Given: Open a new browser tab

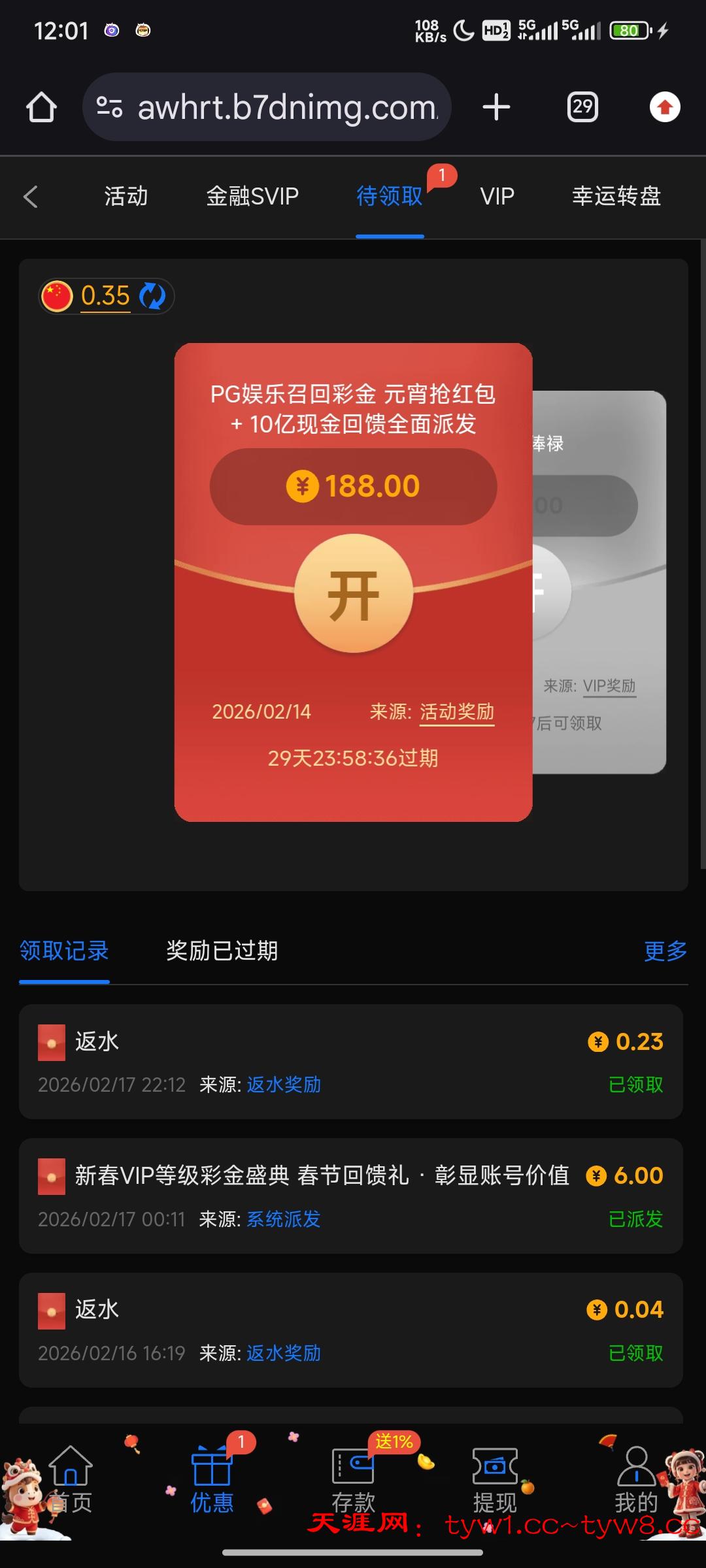Looking at the screenshot, I should 496,107.
